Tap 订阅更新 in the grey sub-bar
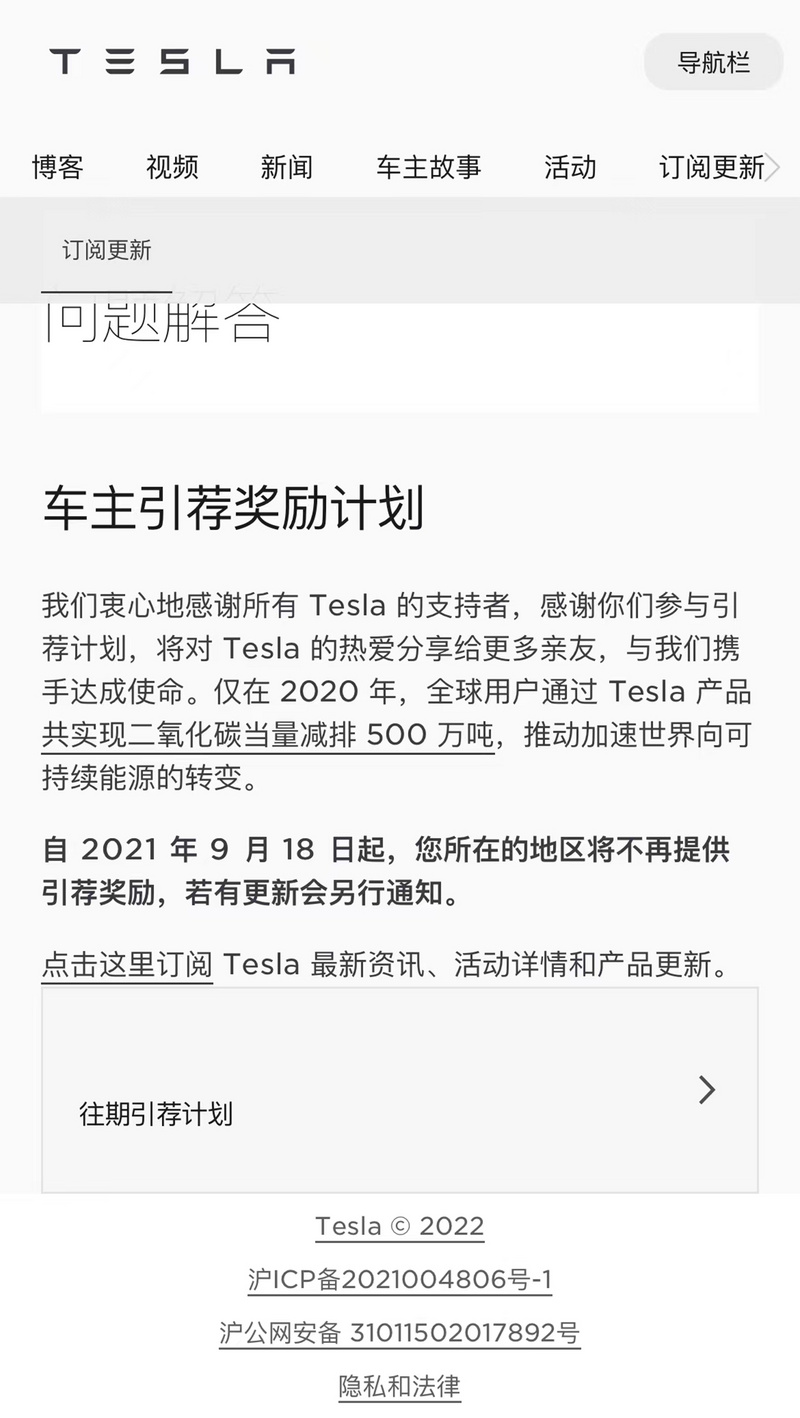Image resolution: width=800 pixels, height=1418 pixels. tap(107, 250)
